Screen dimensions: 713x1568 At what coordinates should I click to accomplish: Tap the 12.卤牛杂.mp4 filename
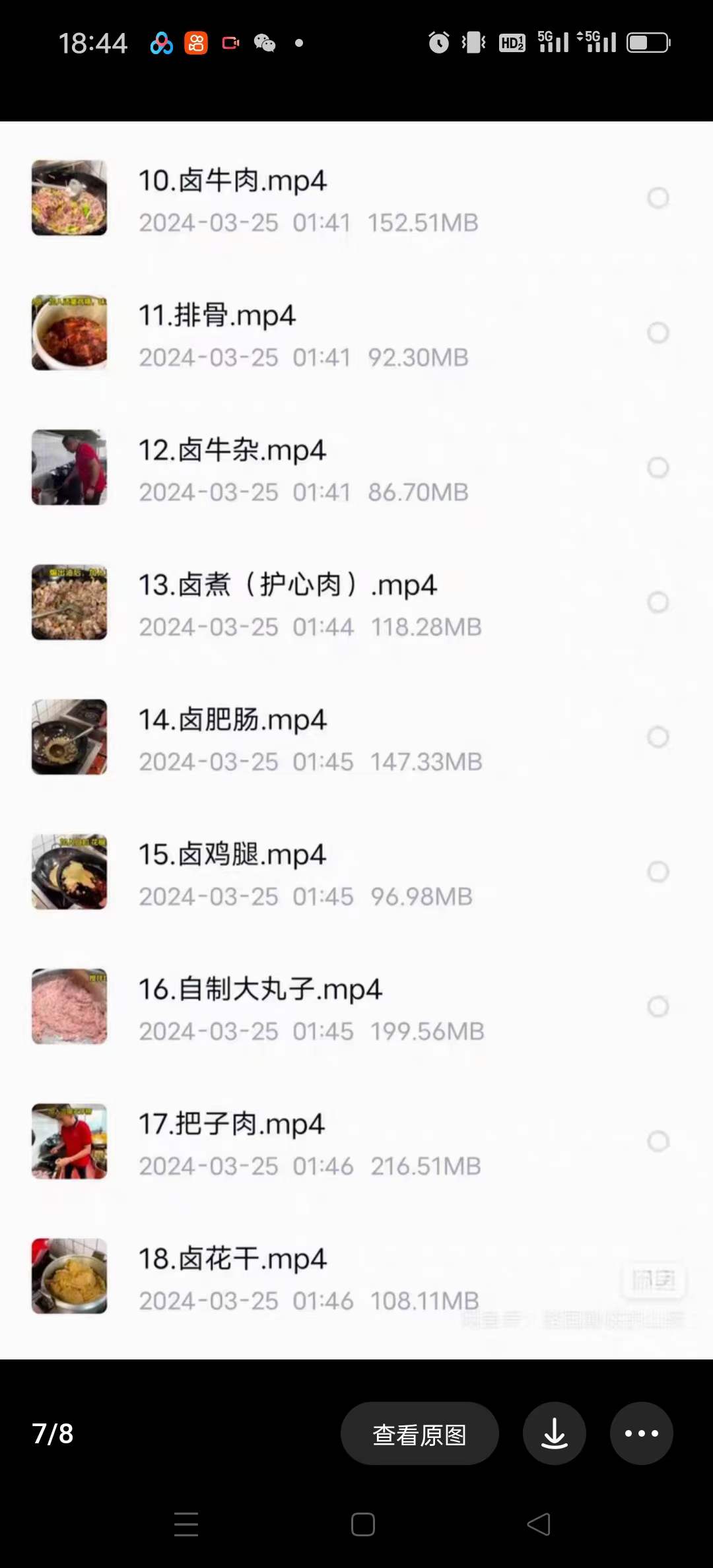[x=232, y=450]
